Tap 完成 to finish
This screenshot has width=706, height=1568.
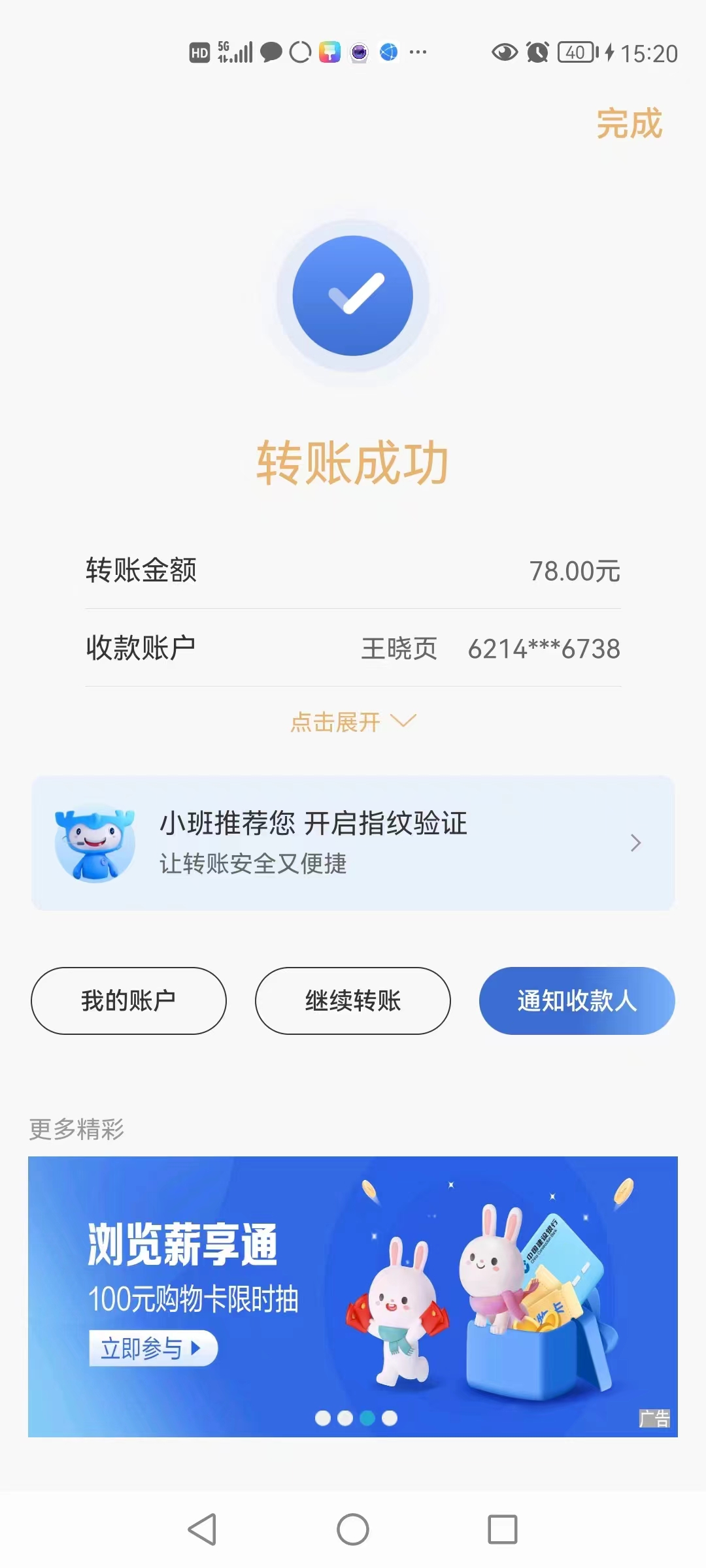pos(629,123)
